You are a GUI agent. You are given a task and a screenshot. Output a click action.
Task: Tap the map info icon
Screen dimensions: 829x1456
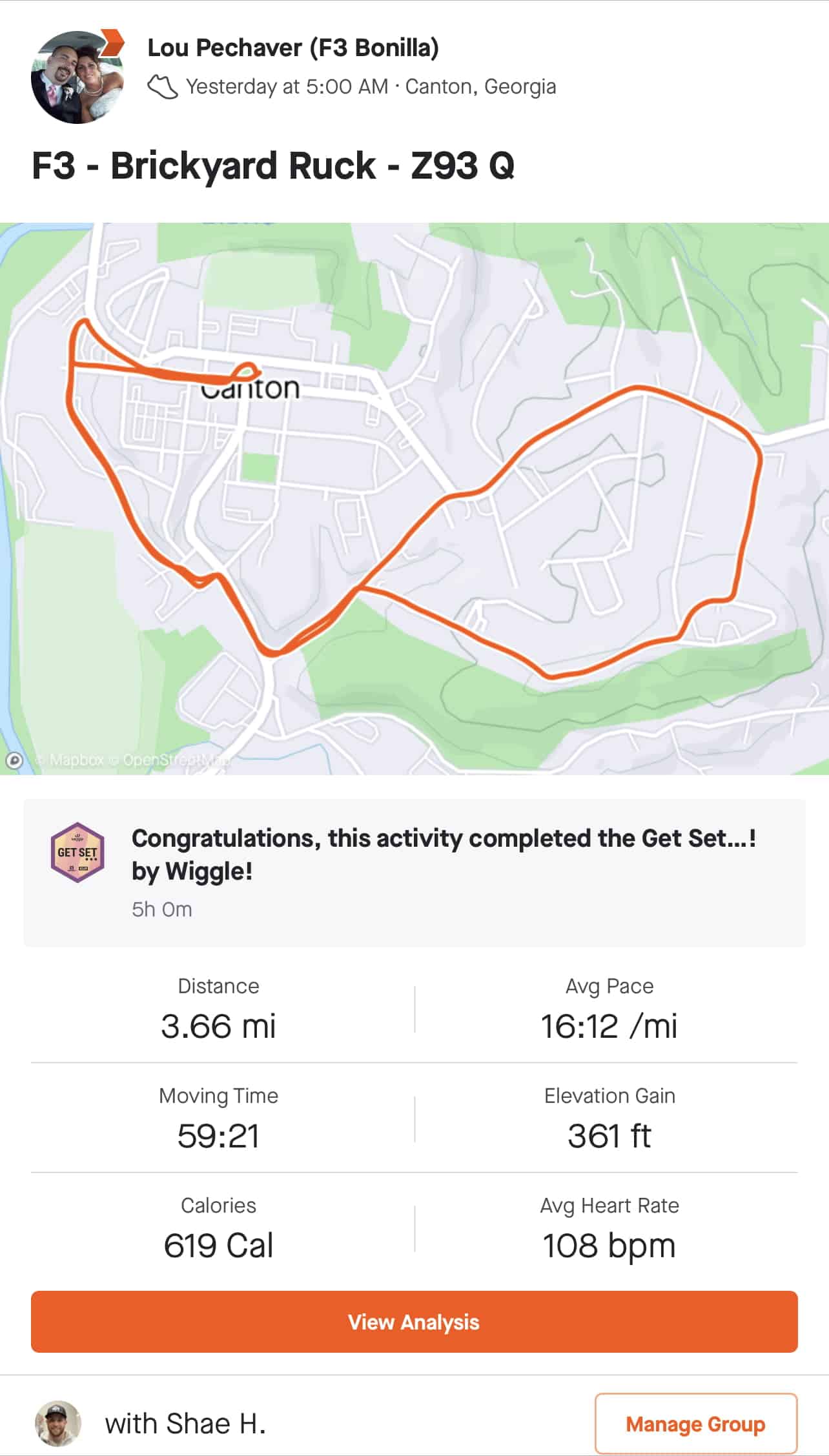(x=14, y=760)
